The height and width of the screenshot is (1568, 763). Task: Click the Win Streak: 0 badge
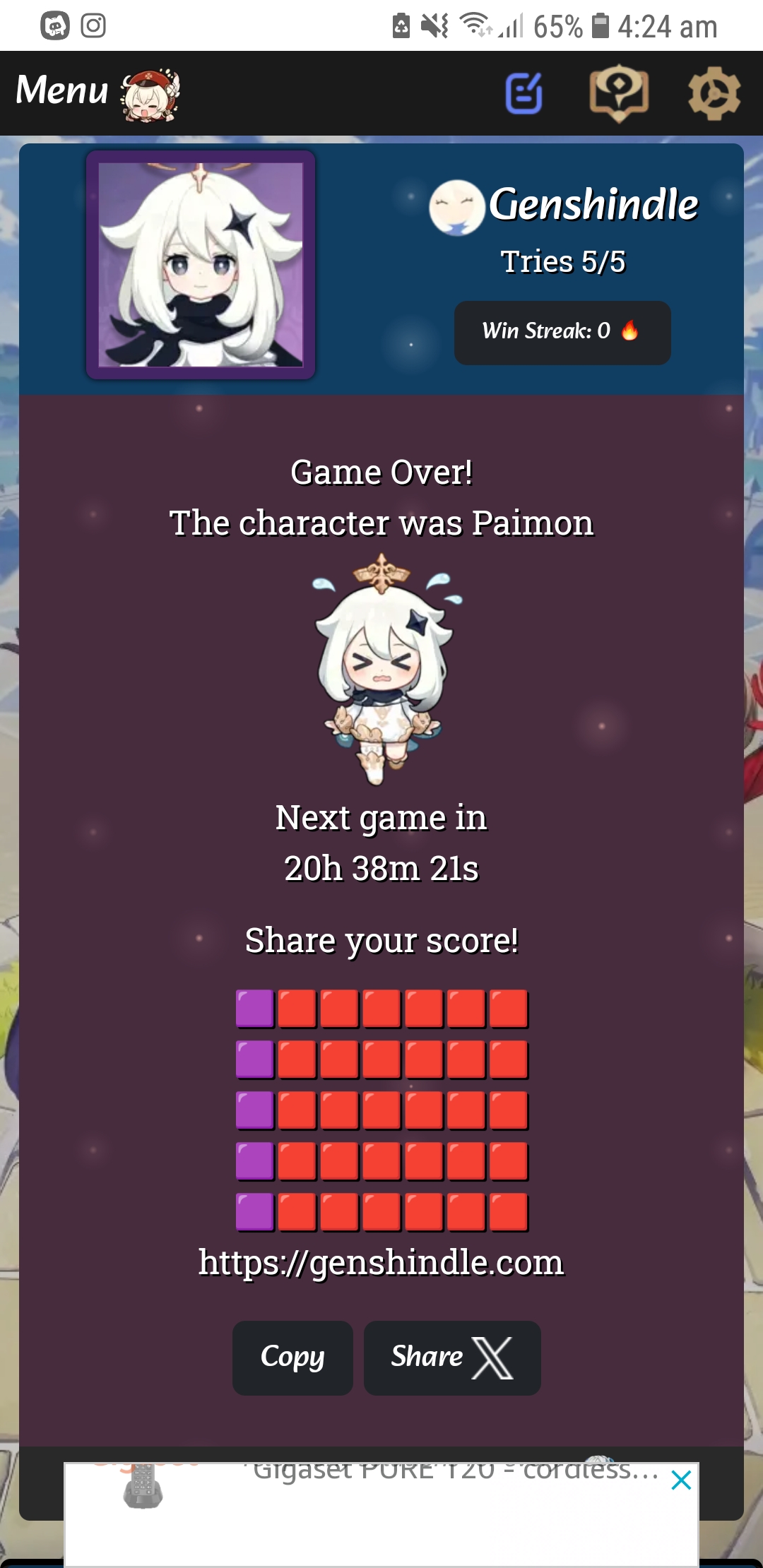(x=562, y=332)
